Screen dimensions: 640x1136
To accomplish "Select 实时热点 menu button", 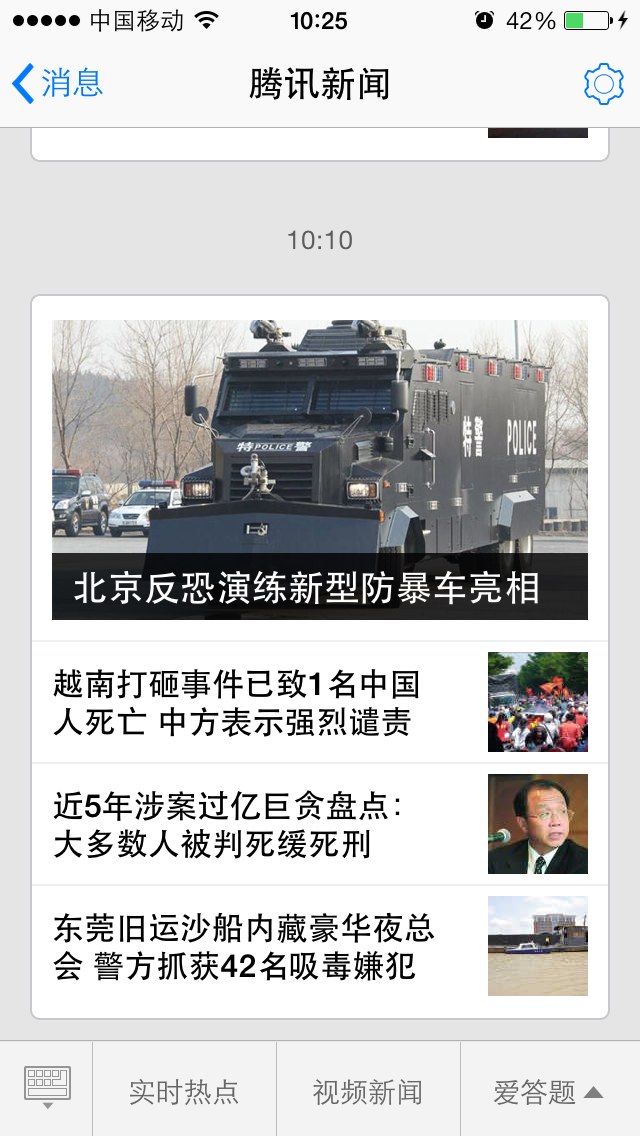I will (x=184, y=1091).
